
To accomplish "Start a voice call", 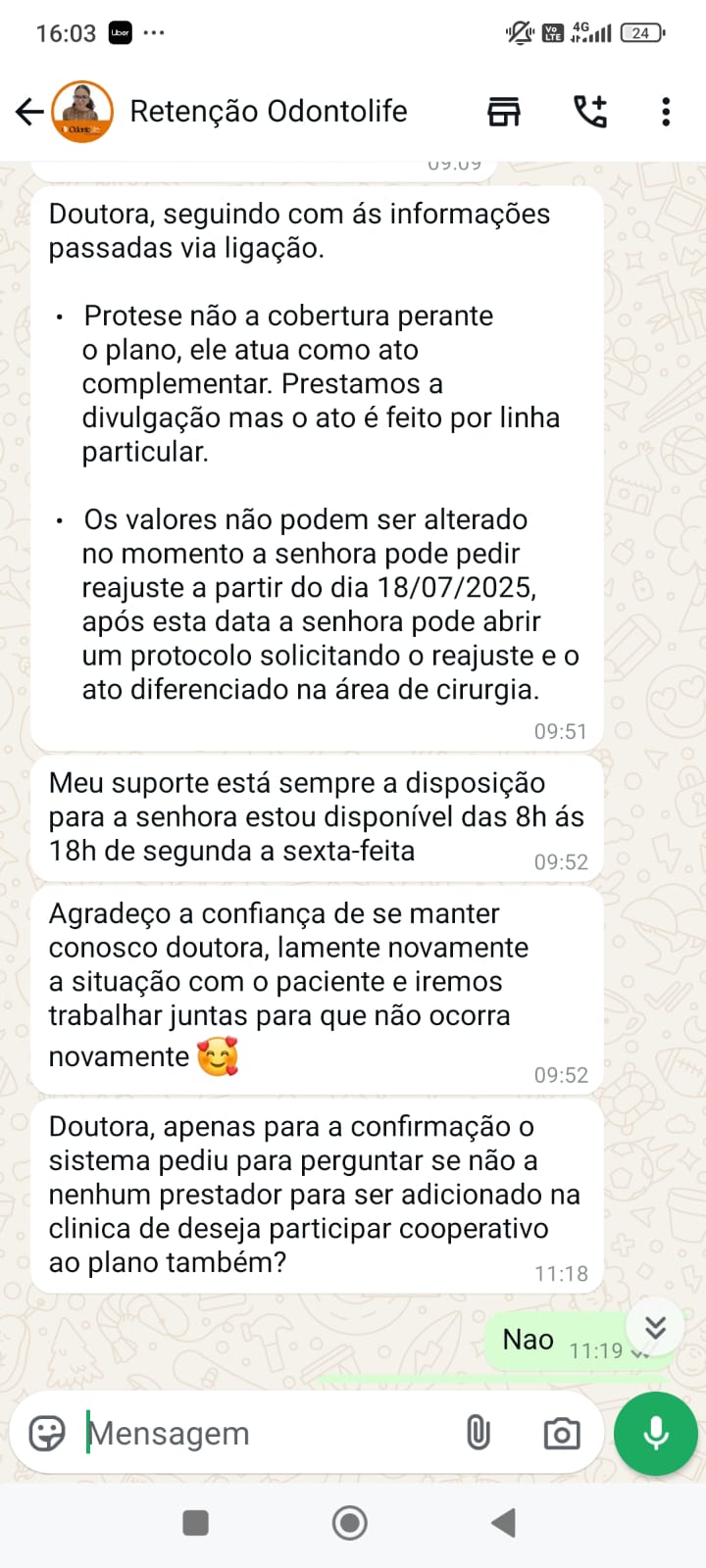I will 590,112.
